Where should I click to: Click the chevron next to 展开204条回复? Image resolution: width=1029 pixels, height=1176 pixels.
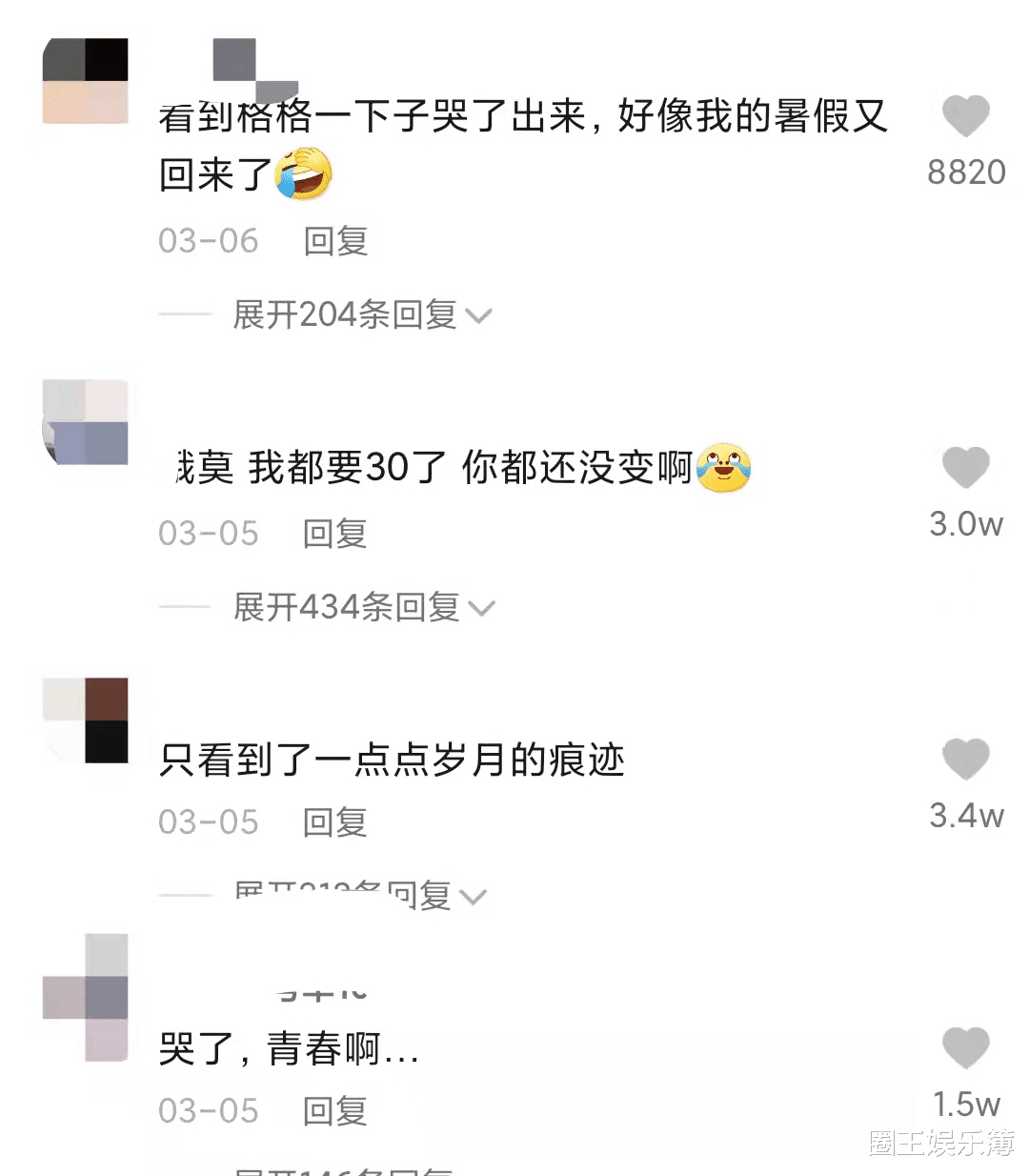pos(482,316)
